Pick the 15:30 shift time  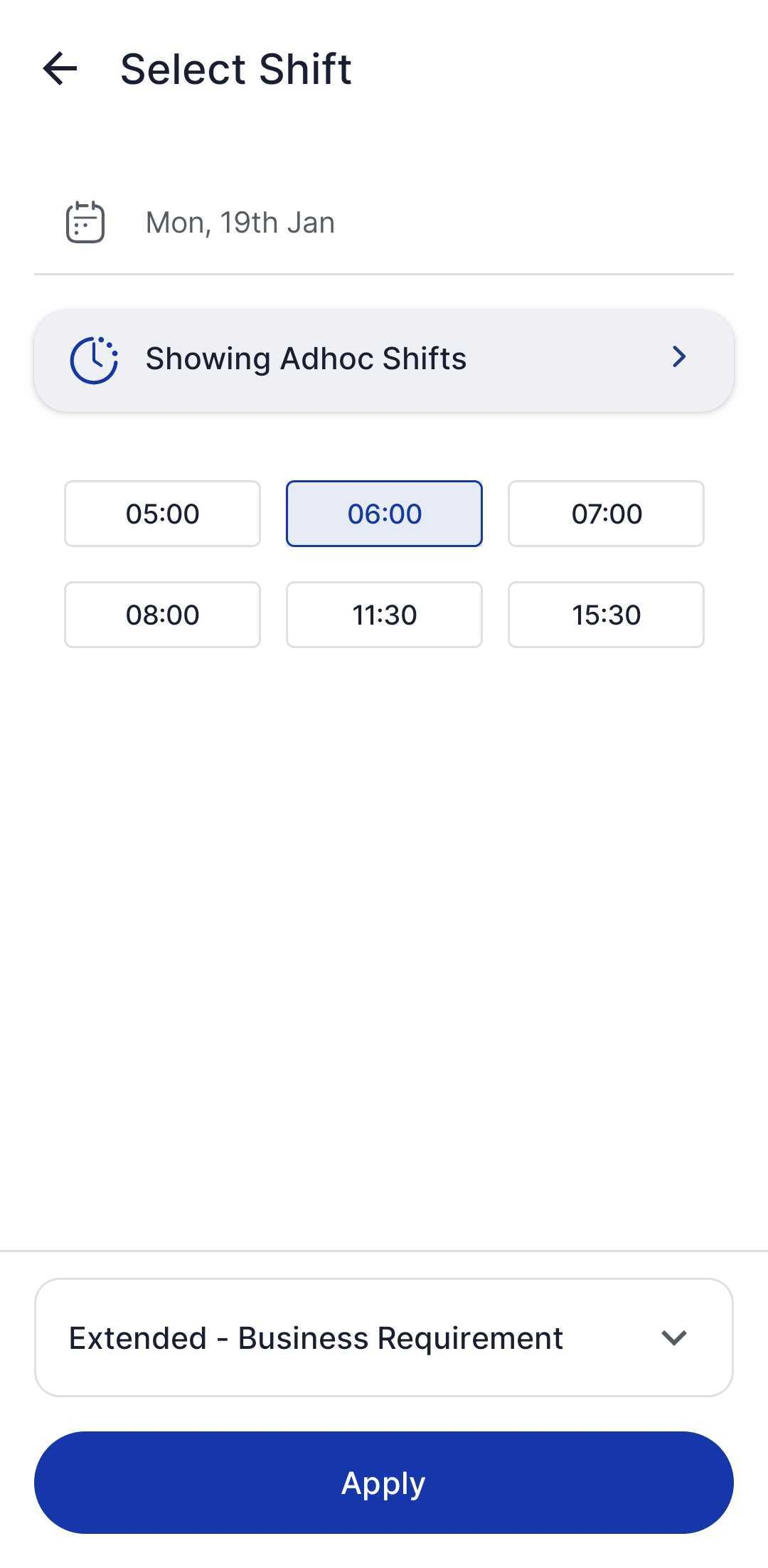[x=606, y=615]
